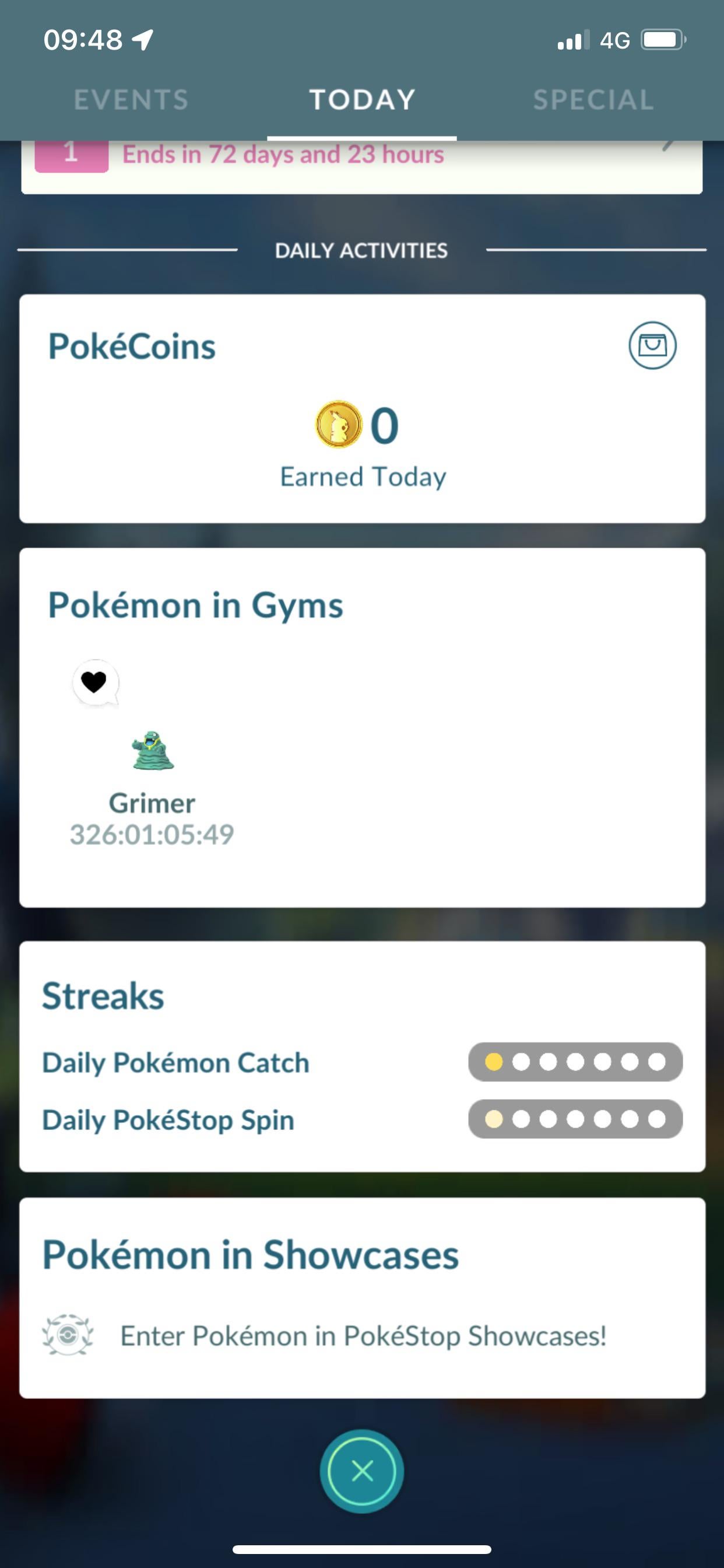This screenshot has width=724, height=1568.
Task: Open the card ending in 72 days
Action: [362, 163]
